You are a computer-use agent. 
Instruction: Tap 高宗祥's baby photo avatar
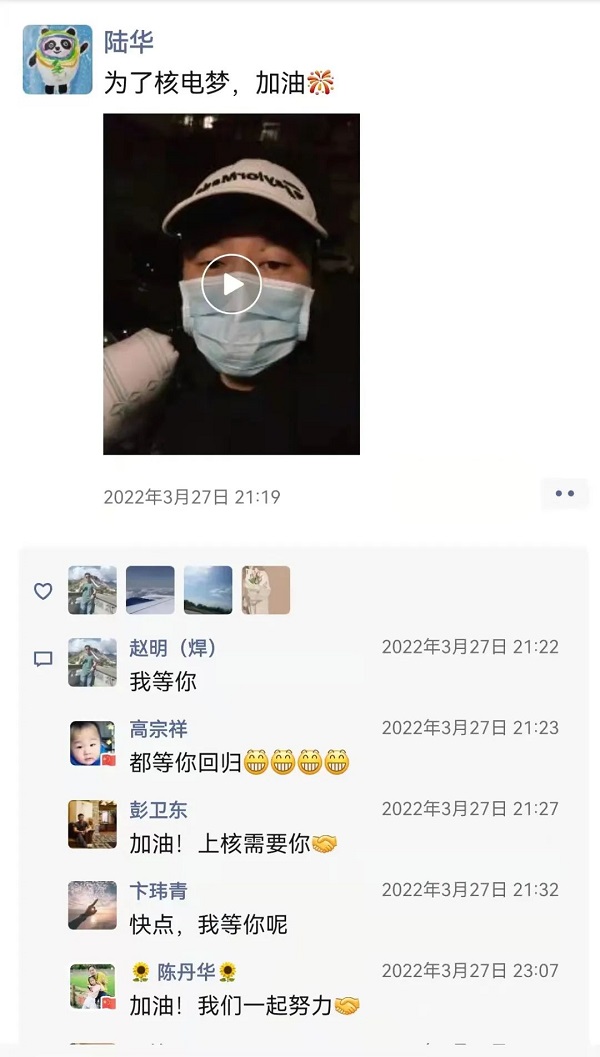[92, 744]
